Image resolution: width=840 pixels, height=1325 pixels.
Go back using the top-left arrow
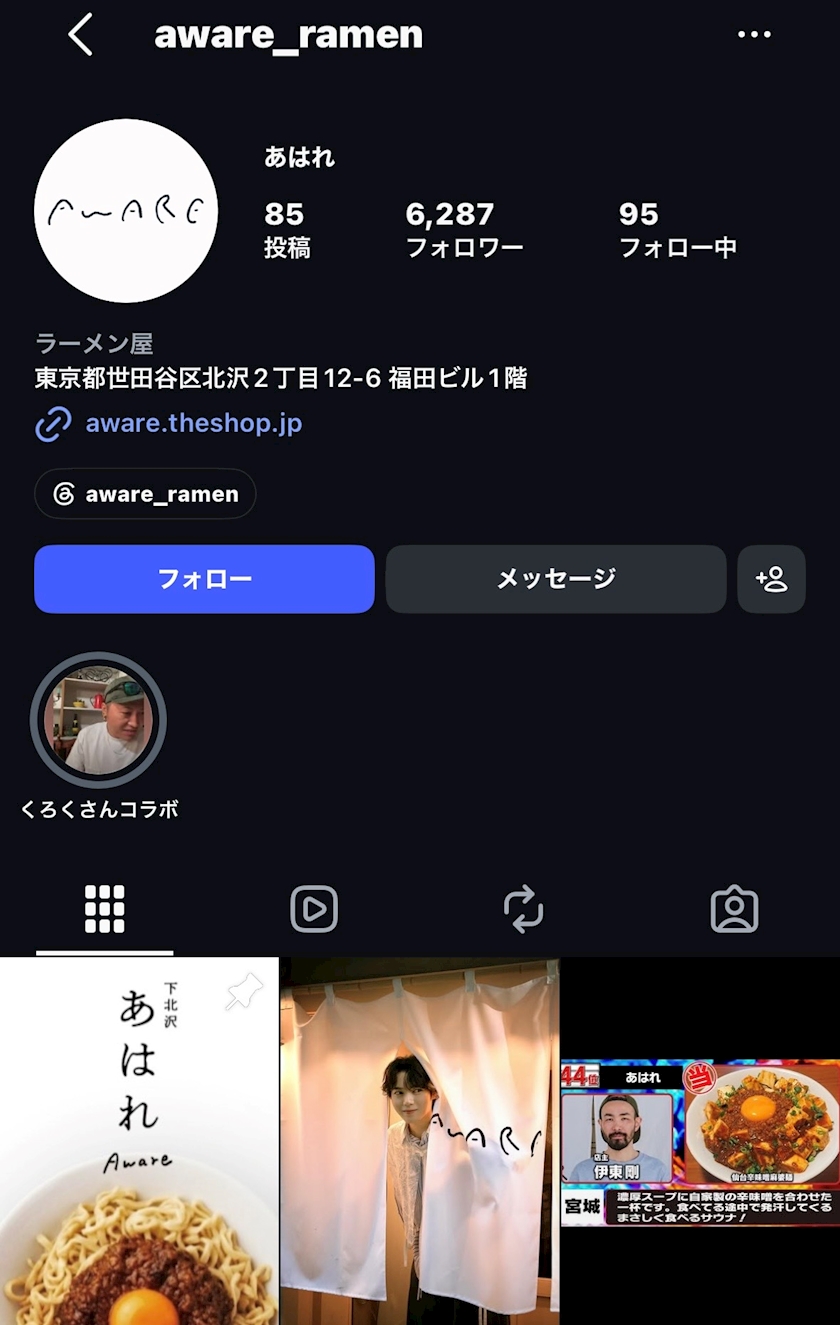coord(81,35)
